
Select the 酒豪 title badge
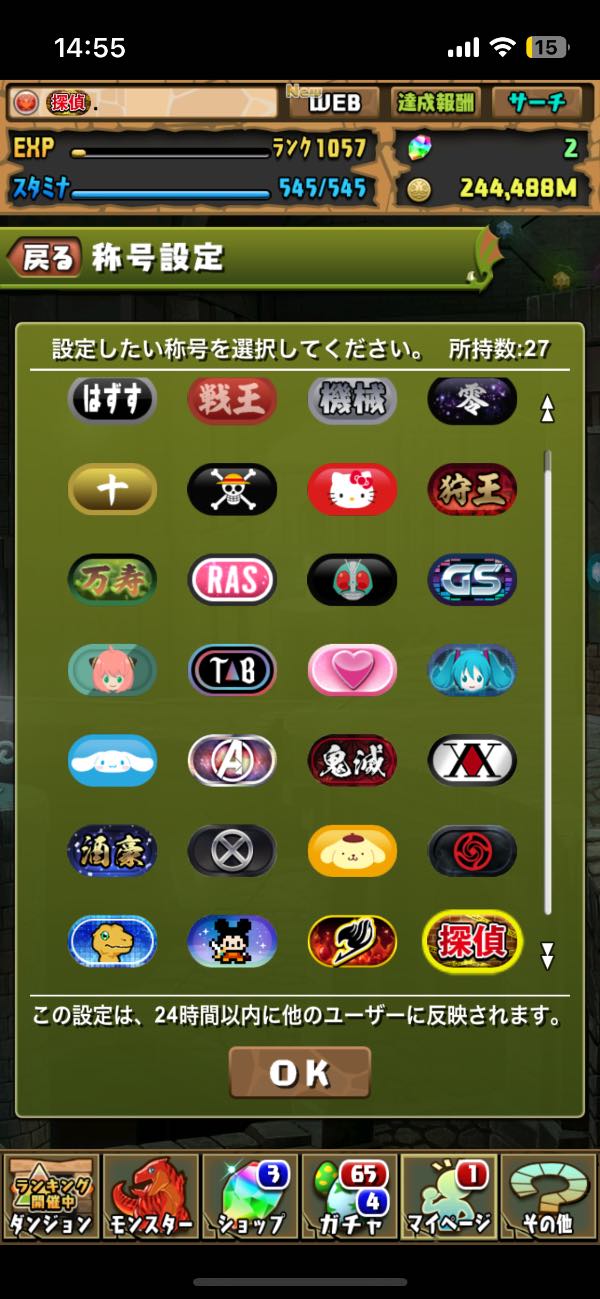112,851
